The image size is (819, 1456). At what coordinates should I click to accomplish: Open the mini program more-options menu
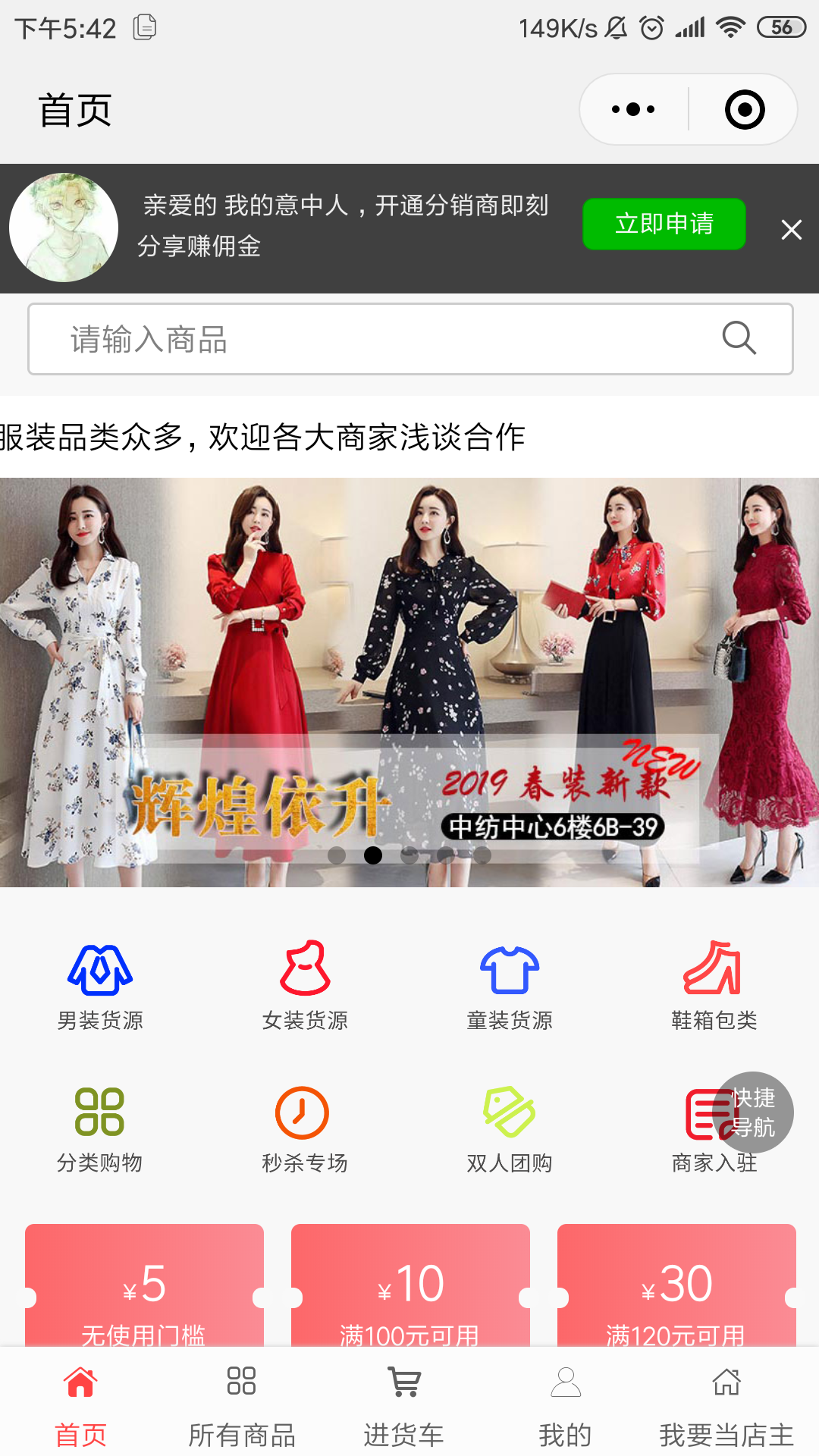pos(633,110)
